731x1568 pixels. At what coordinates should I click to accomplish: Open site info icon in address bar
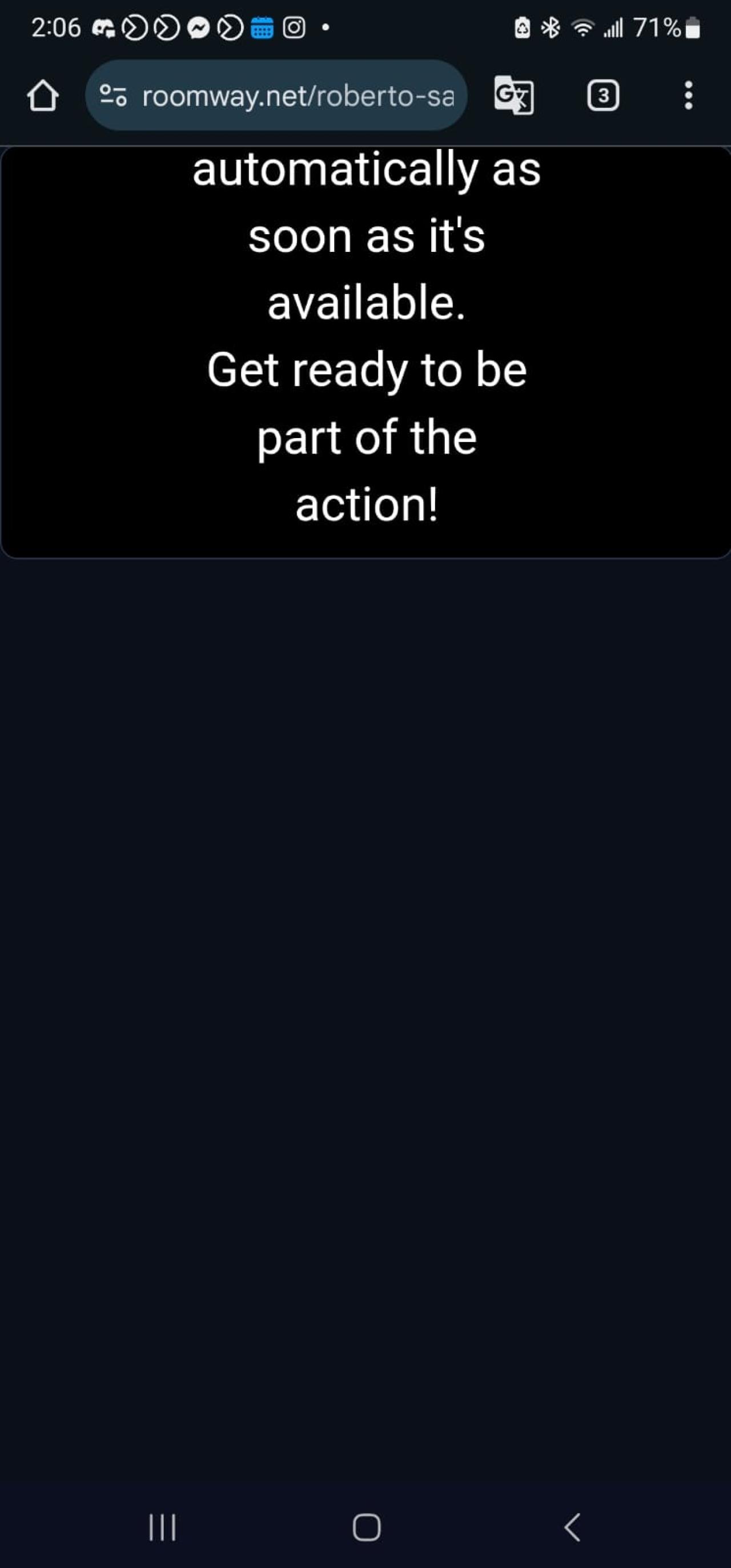[113, 95]
